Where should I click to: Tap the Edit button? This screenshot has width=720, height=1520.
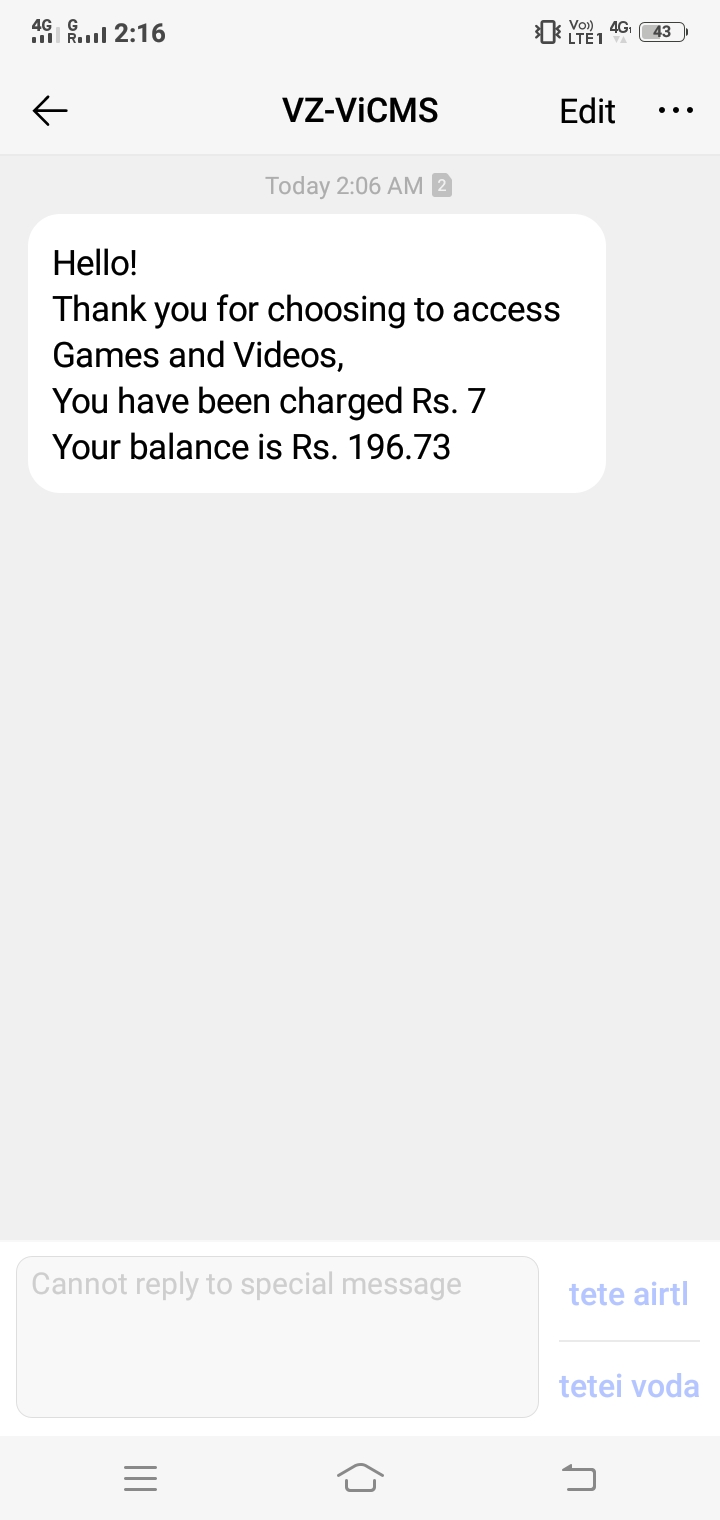587,111
